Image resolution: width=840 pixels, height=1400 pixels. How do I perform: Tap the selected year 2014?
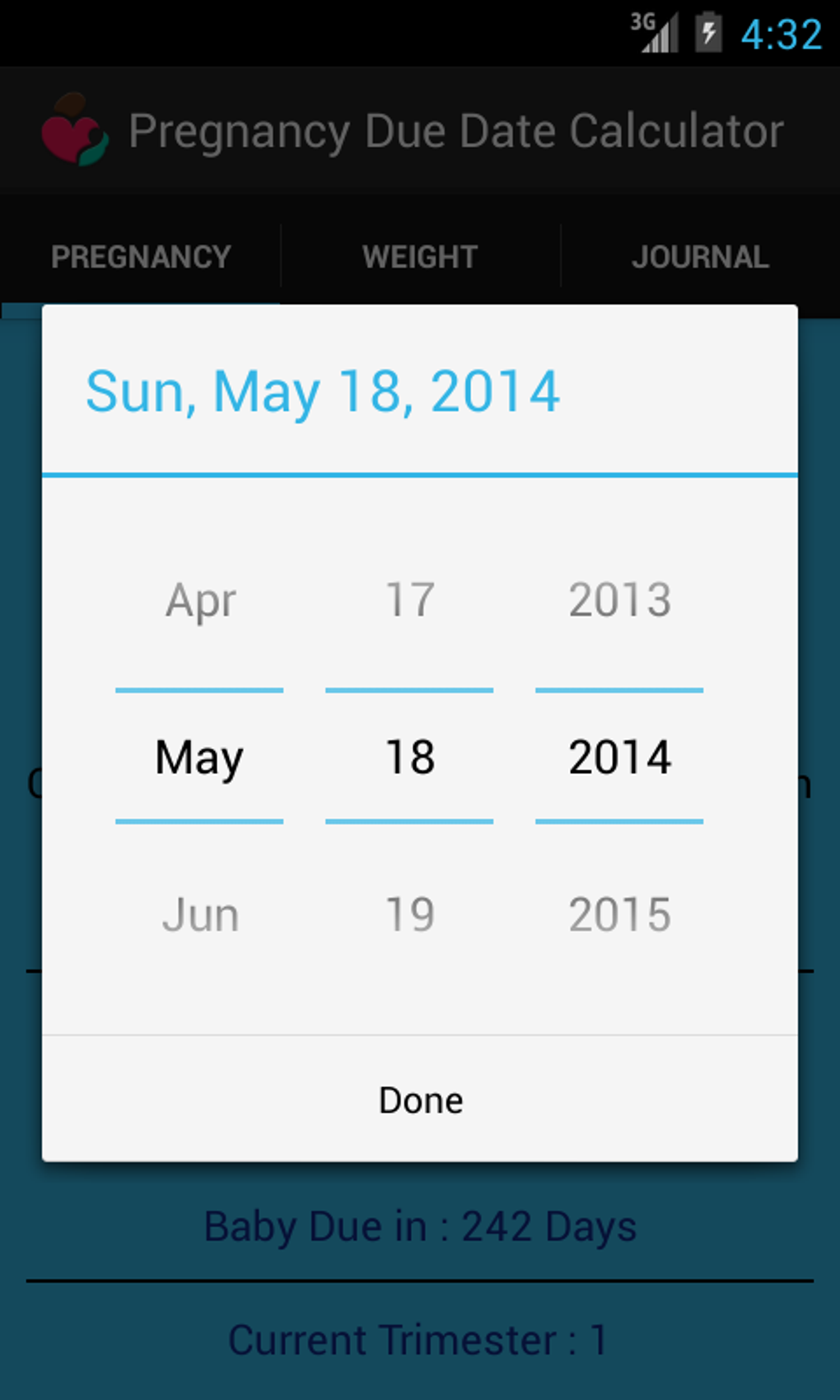(619, 757)
